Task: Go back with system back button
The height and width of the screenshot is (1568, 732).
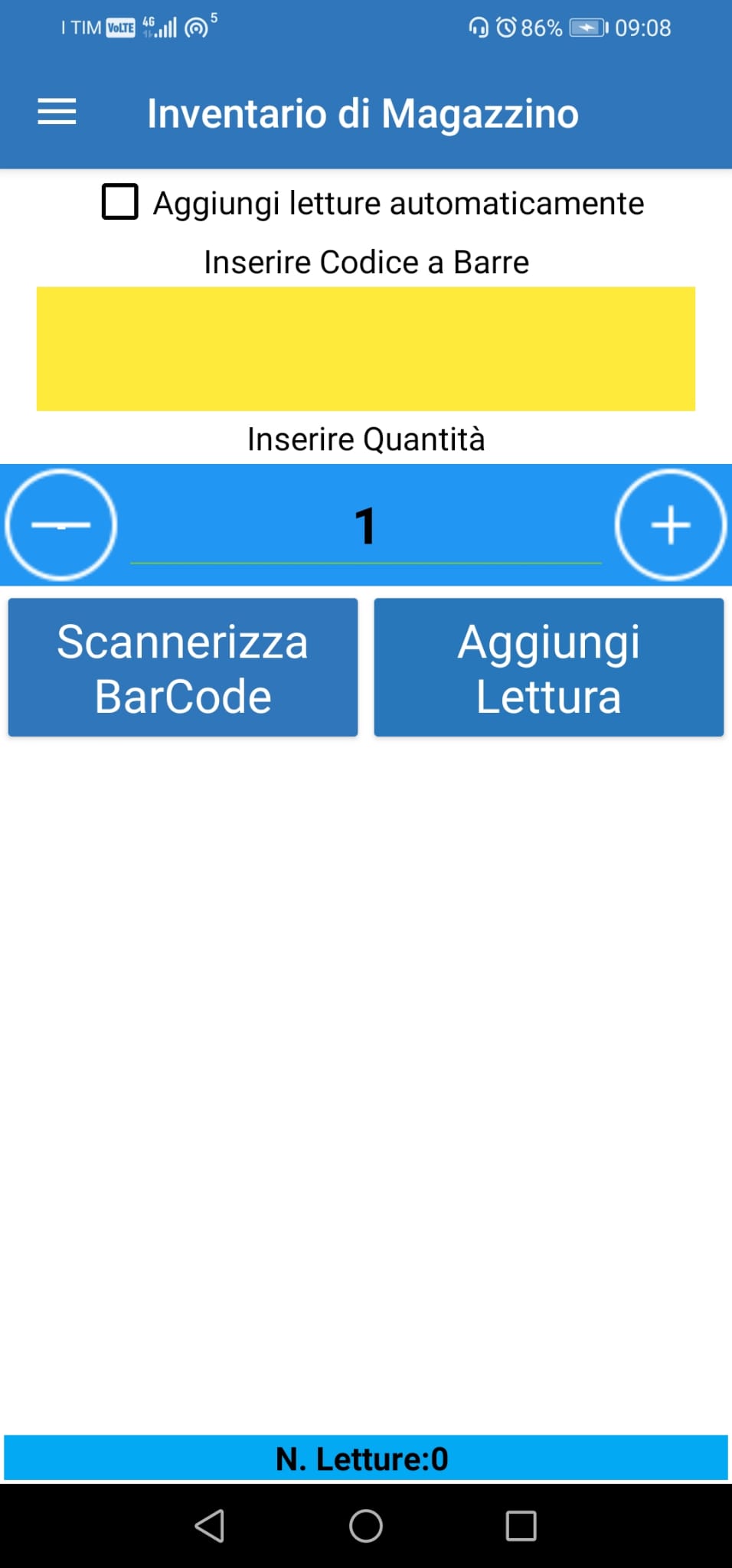Action: (210, 1526)
